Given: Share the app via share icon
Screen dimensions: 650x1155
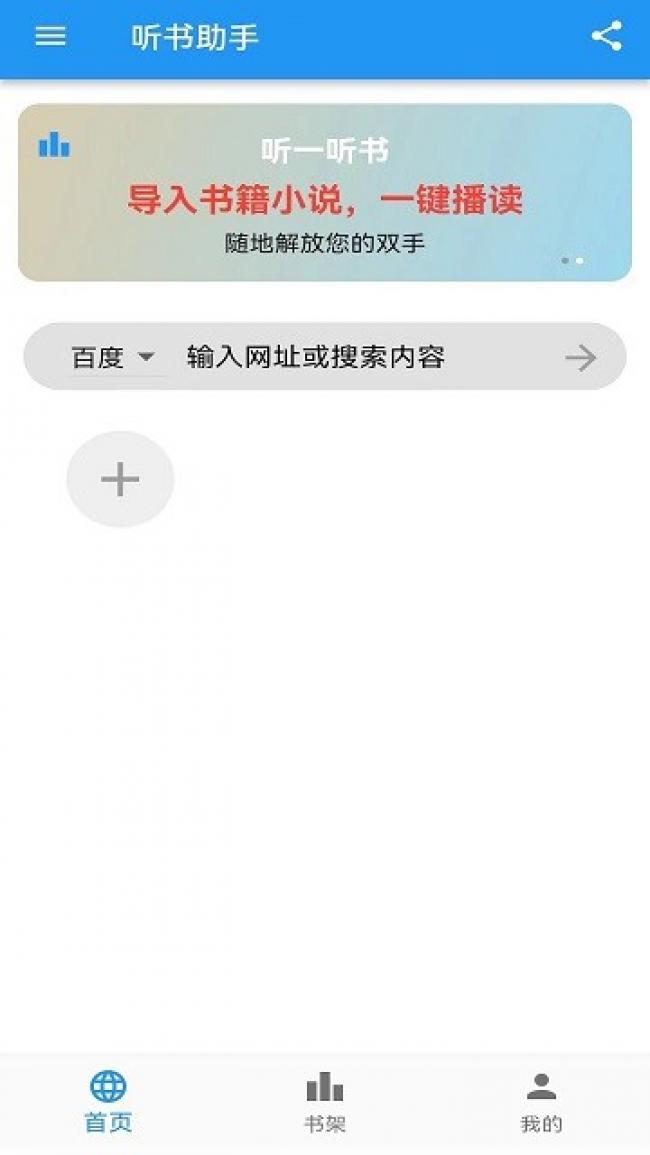Looking at the screenshot, I should click(x=606, y=37).
